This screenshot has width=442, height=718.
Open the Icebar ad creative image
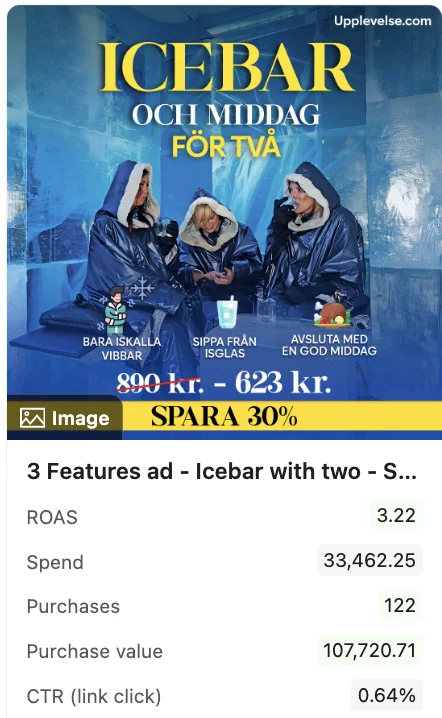point(224,222)
